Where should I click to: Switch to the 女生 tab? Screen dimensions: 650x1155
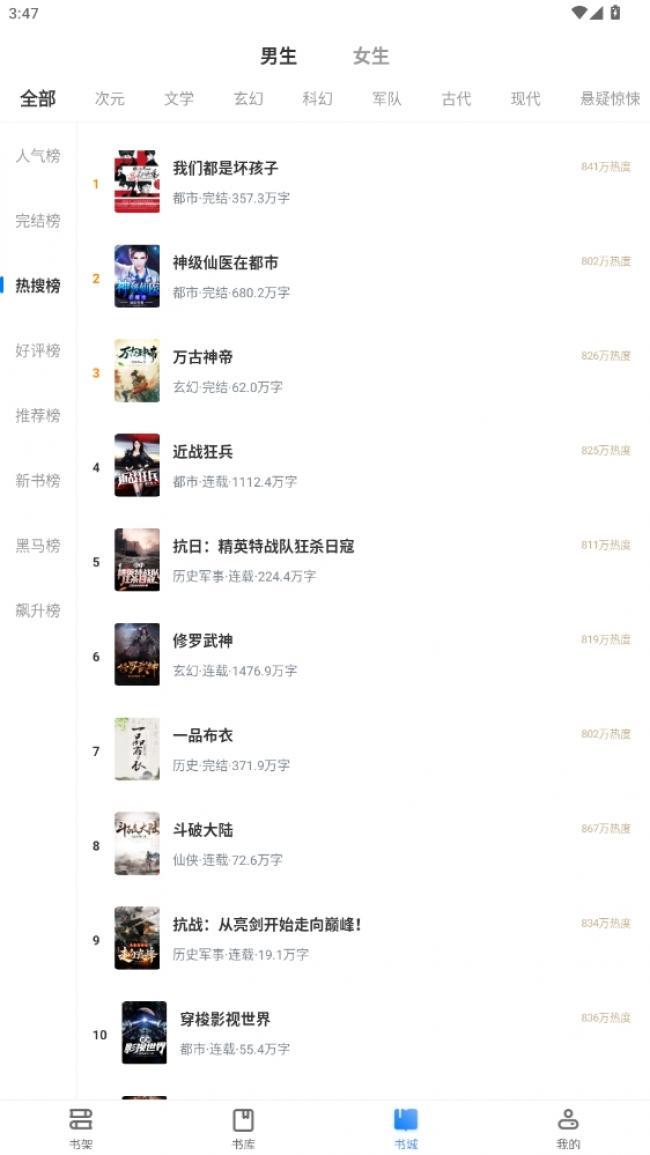[x=370, y=56]
